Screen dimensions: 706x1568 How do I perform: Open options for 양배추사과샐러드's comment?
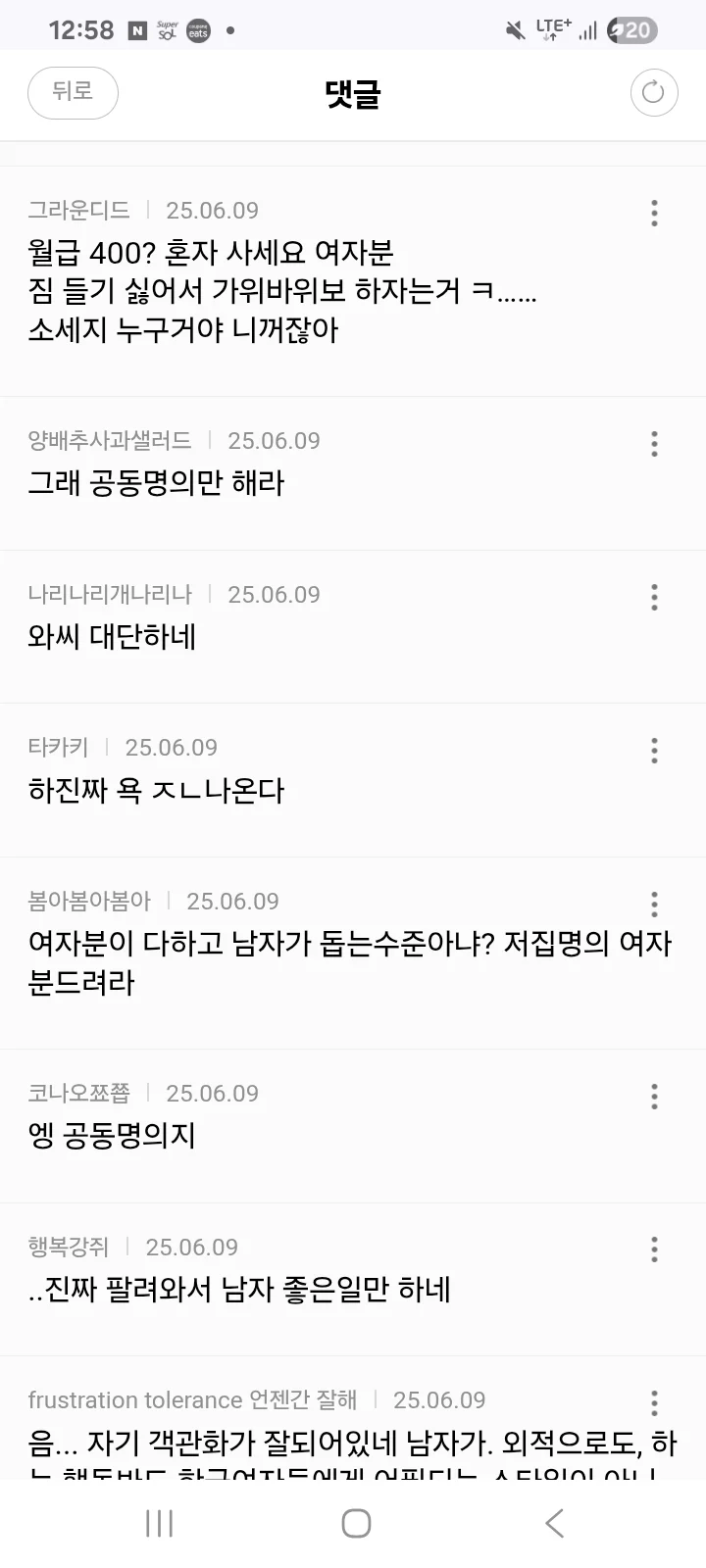654,443
